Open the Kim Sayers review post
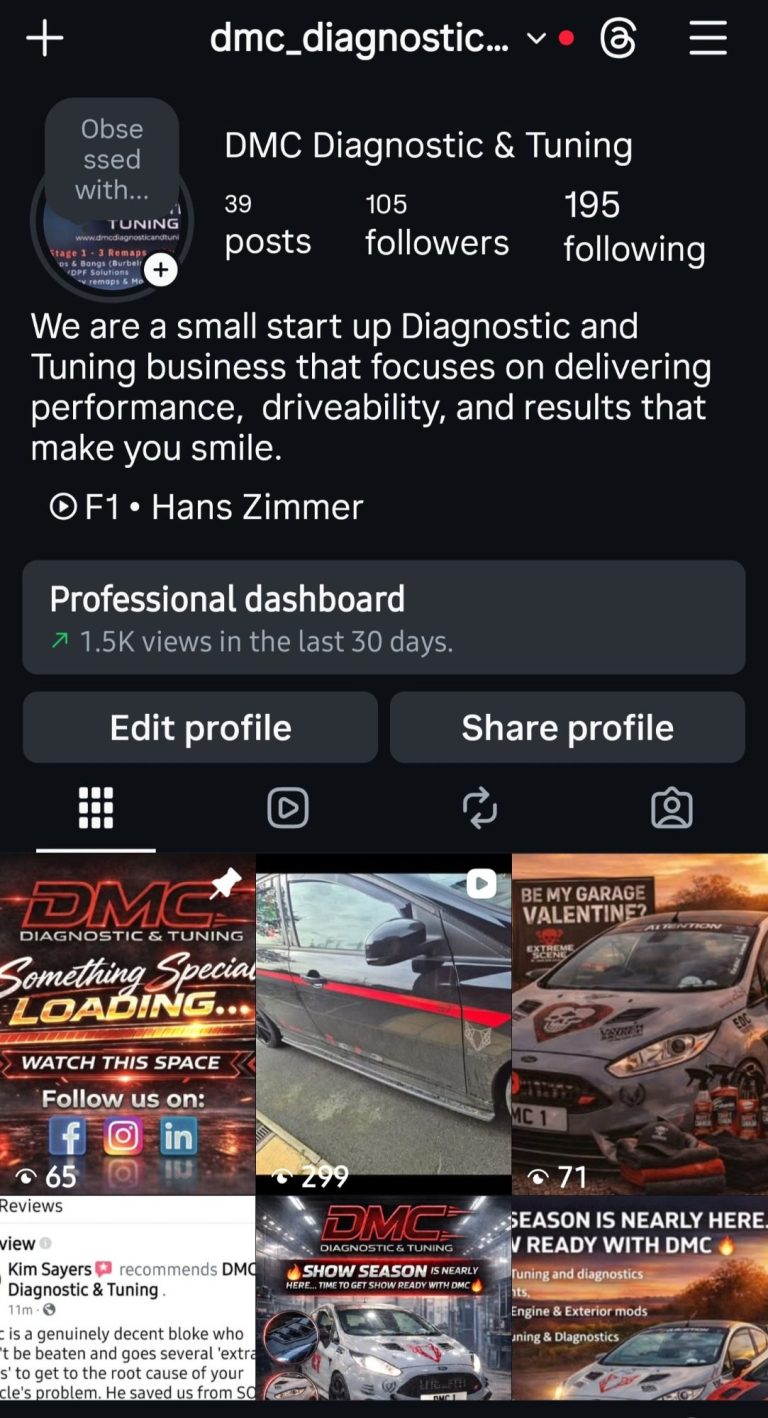 click(x=127, y=1300)
